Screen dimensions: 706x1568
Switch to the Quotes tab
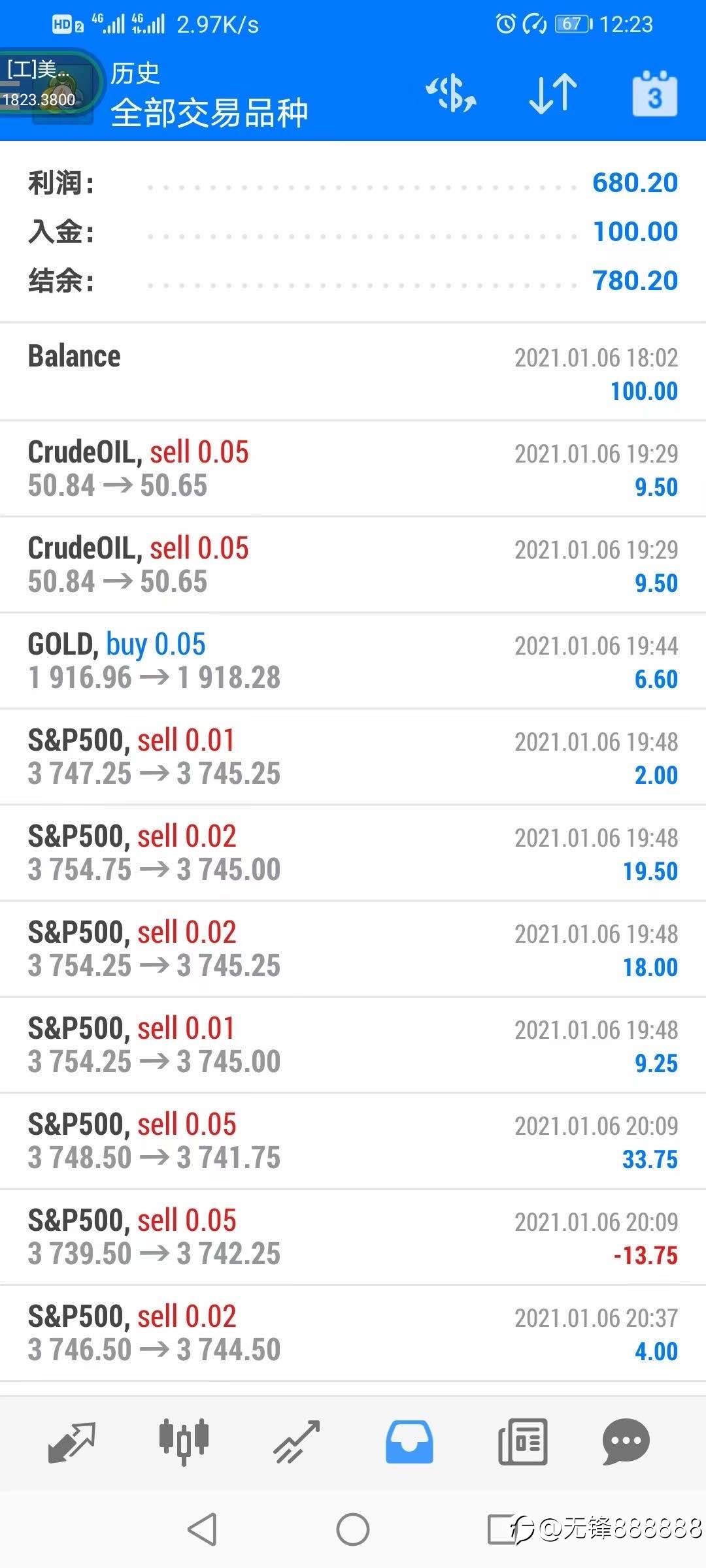click(72, 1441)
